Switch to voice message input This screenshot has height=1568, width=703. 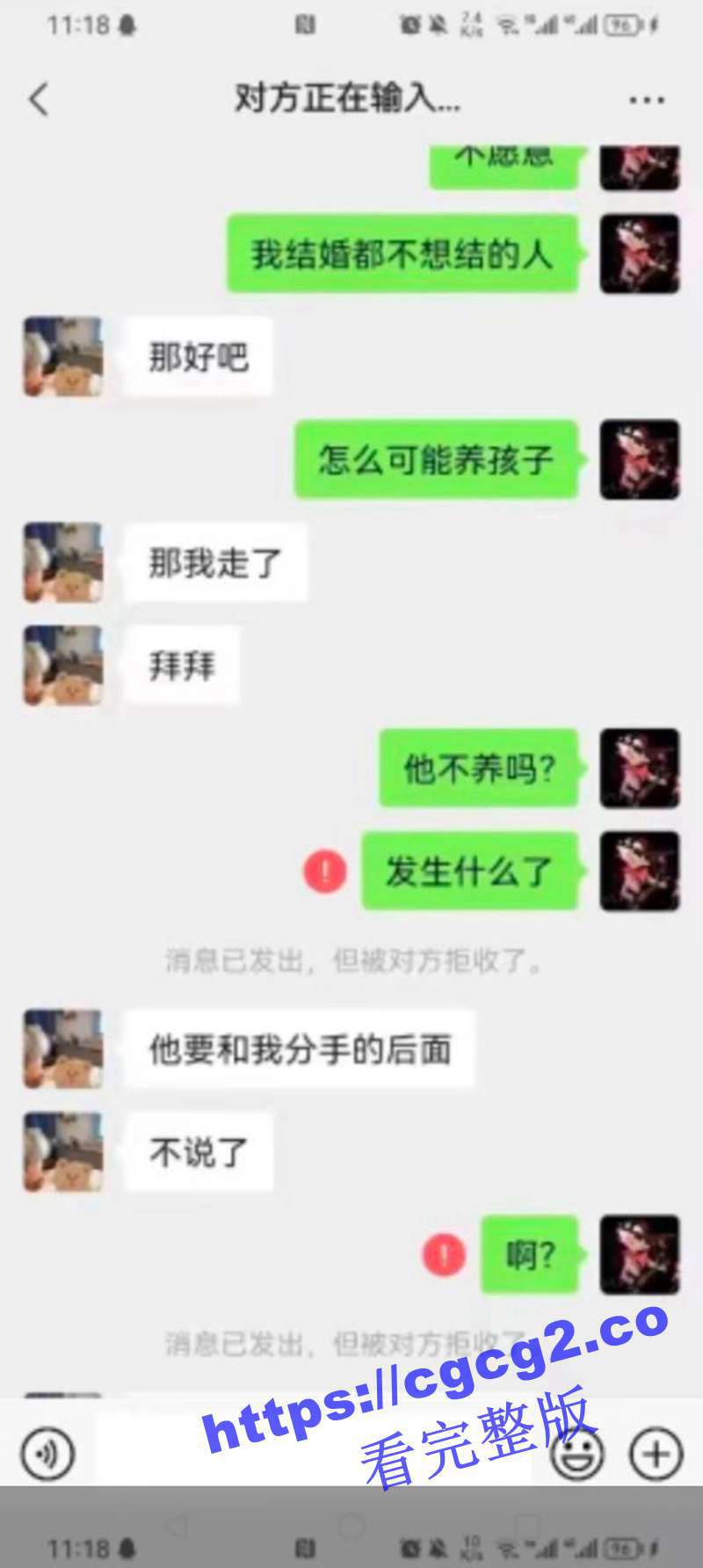click(x=47, y=1453)
